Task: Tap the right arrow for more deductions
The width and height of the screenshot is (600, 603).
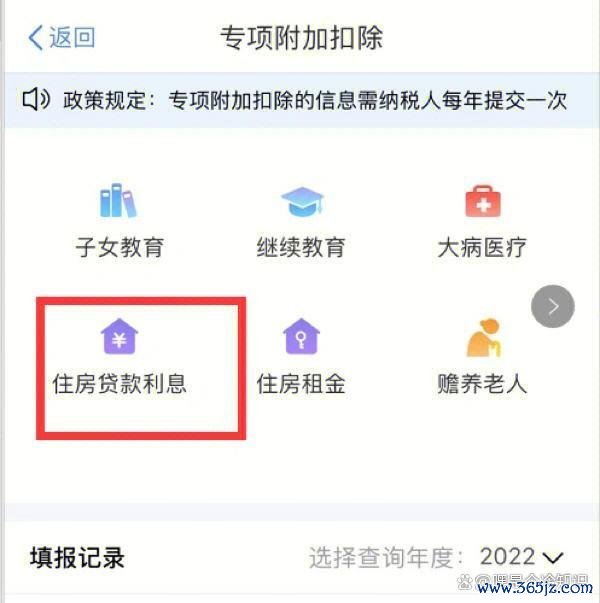Action: (553, 306)
